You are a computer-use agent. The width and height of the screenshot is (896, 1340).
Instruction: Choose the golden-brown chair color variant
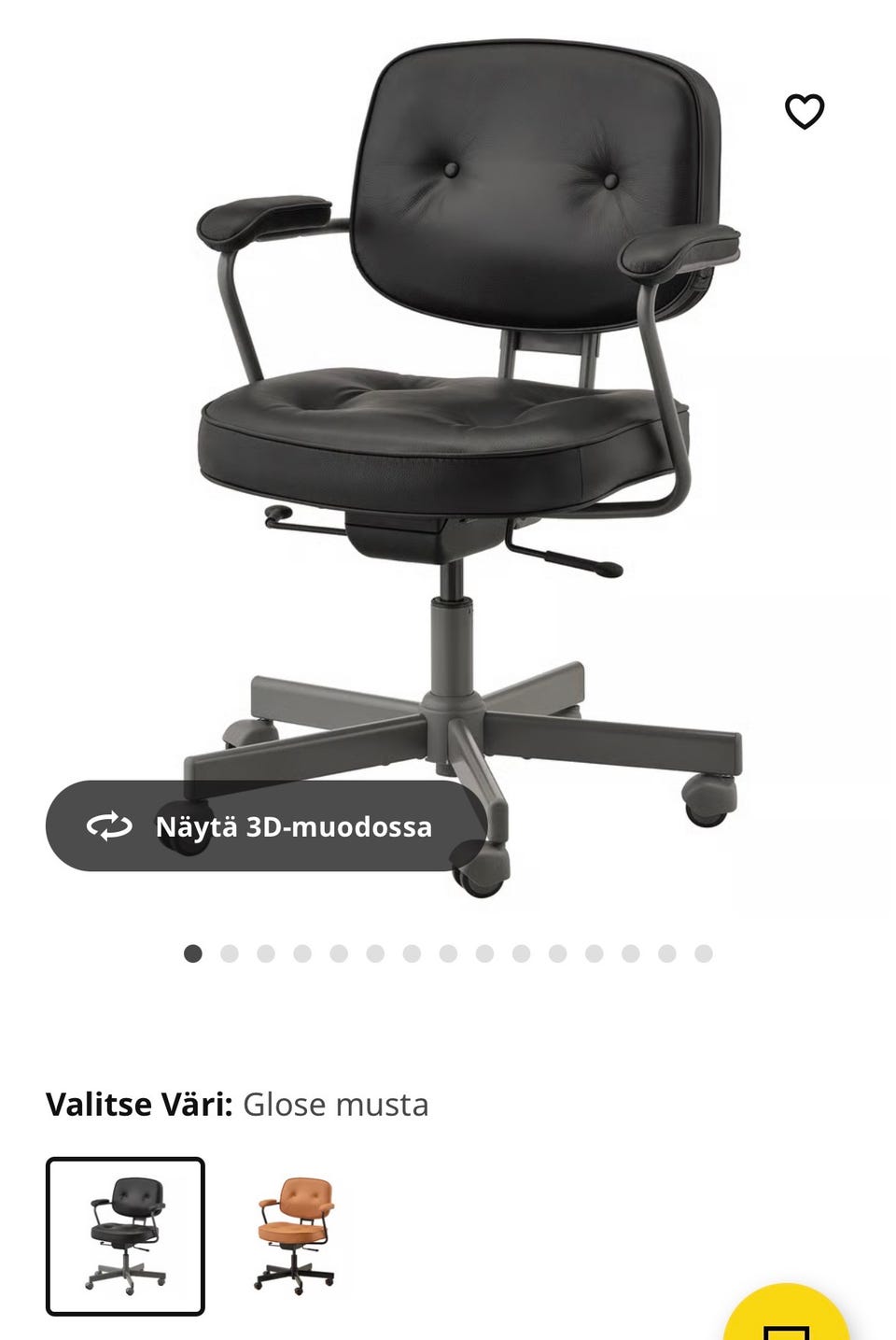(295, 1235)
